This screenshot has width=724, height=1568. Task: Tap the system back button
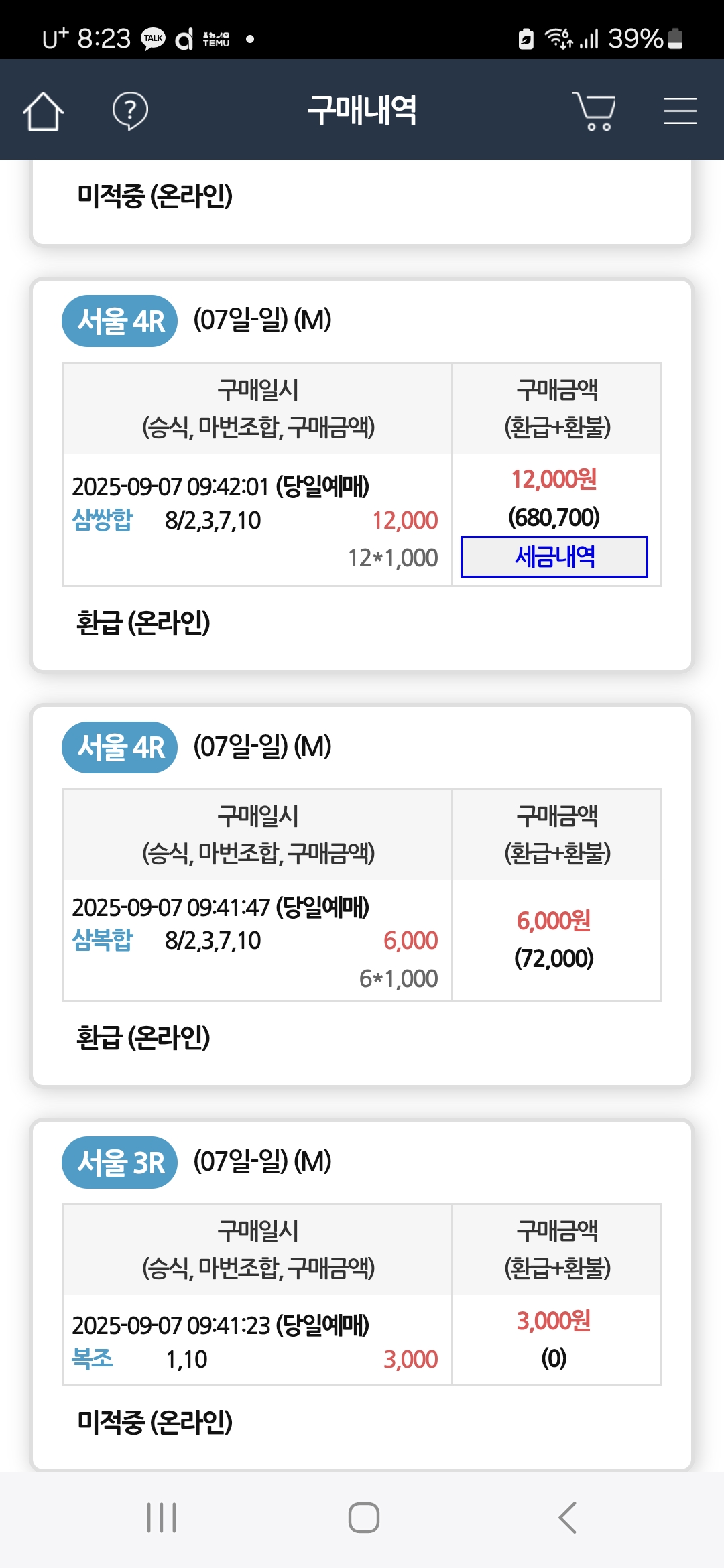[567, 1518]
